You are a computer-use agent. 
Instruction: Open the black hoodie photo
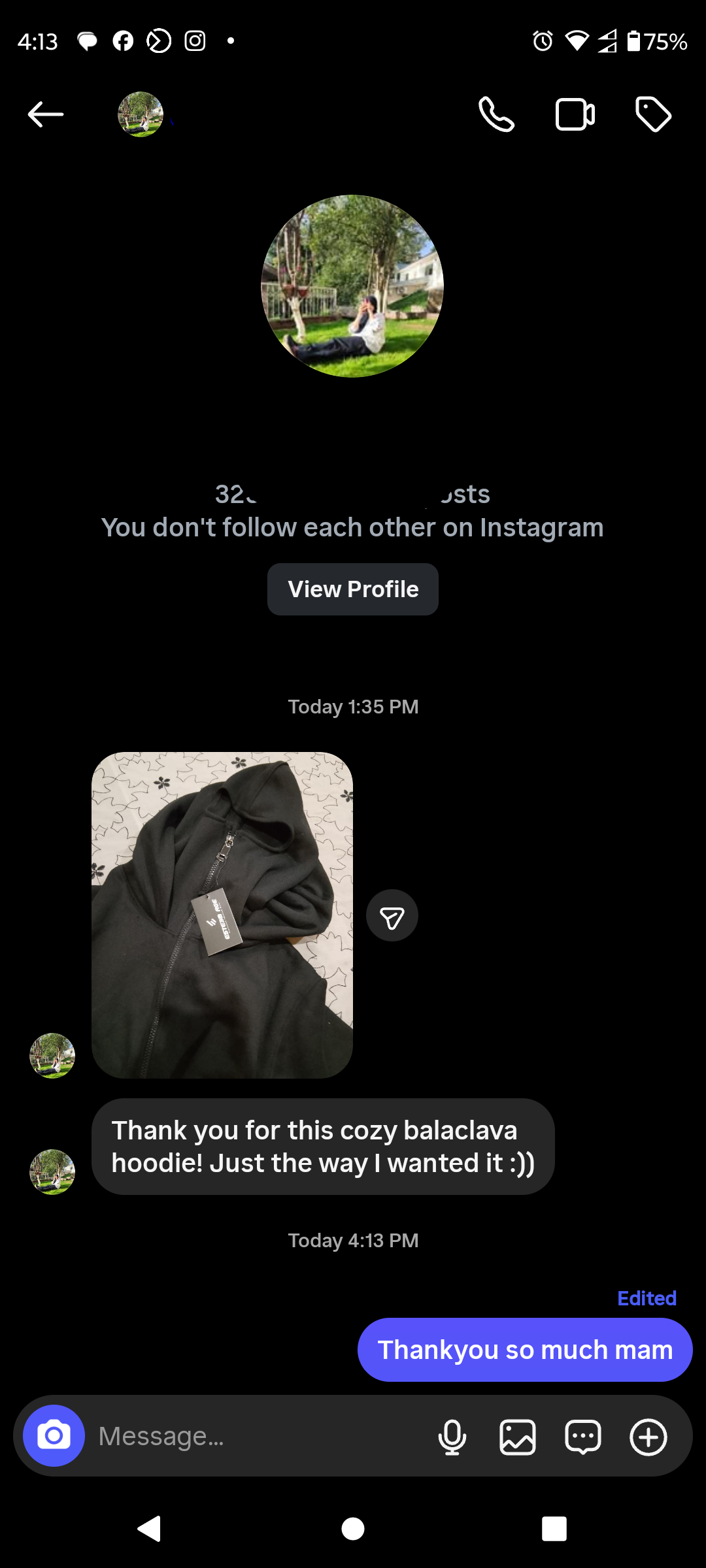[222, 915]
